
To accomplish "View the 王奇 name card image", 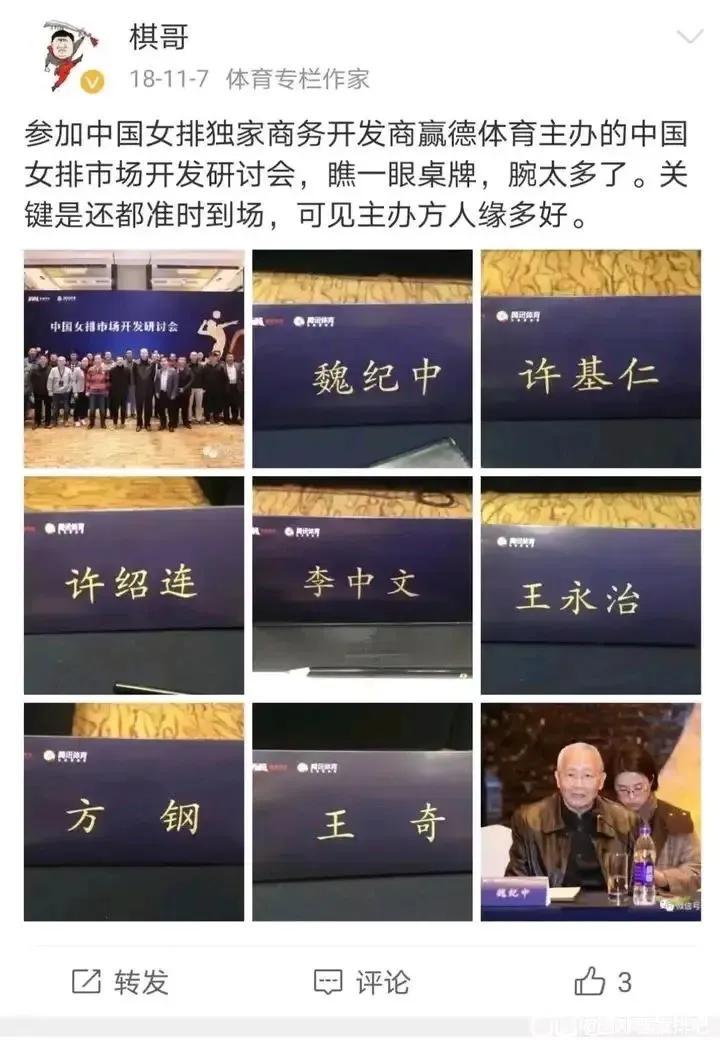I will (x=362, y=812).
